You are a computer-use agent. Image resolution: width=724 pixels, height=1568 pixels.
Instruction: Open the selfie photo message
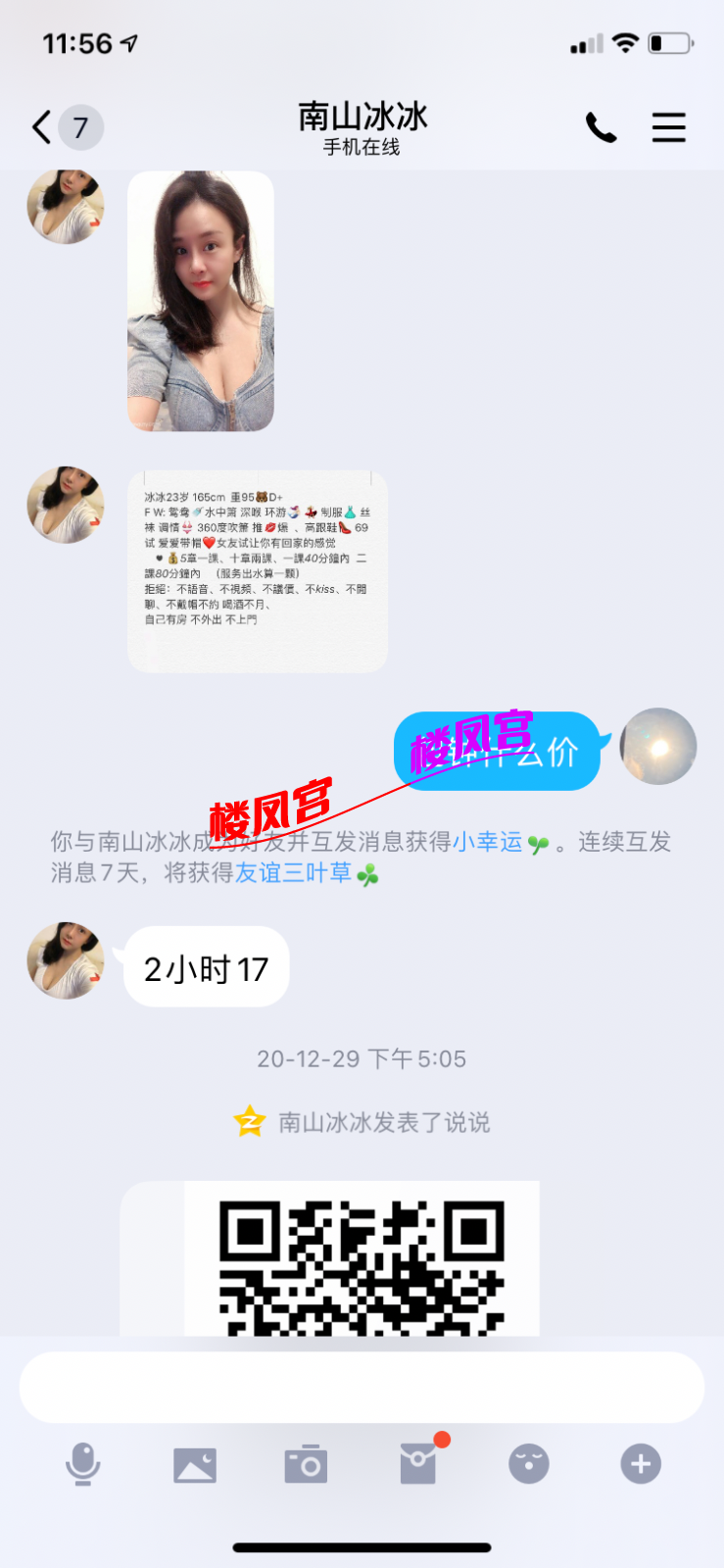[x=201, y=301]
